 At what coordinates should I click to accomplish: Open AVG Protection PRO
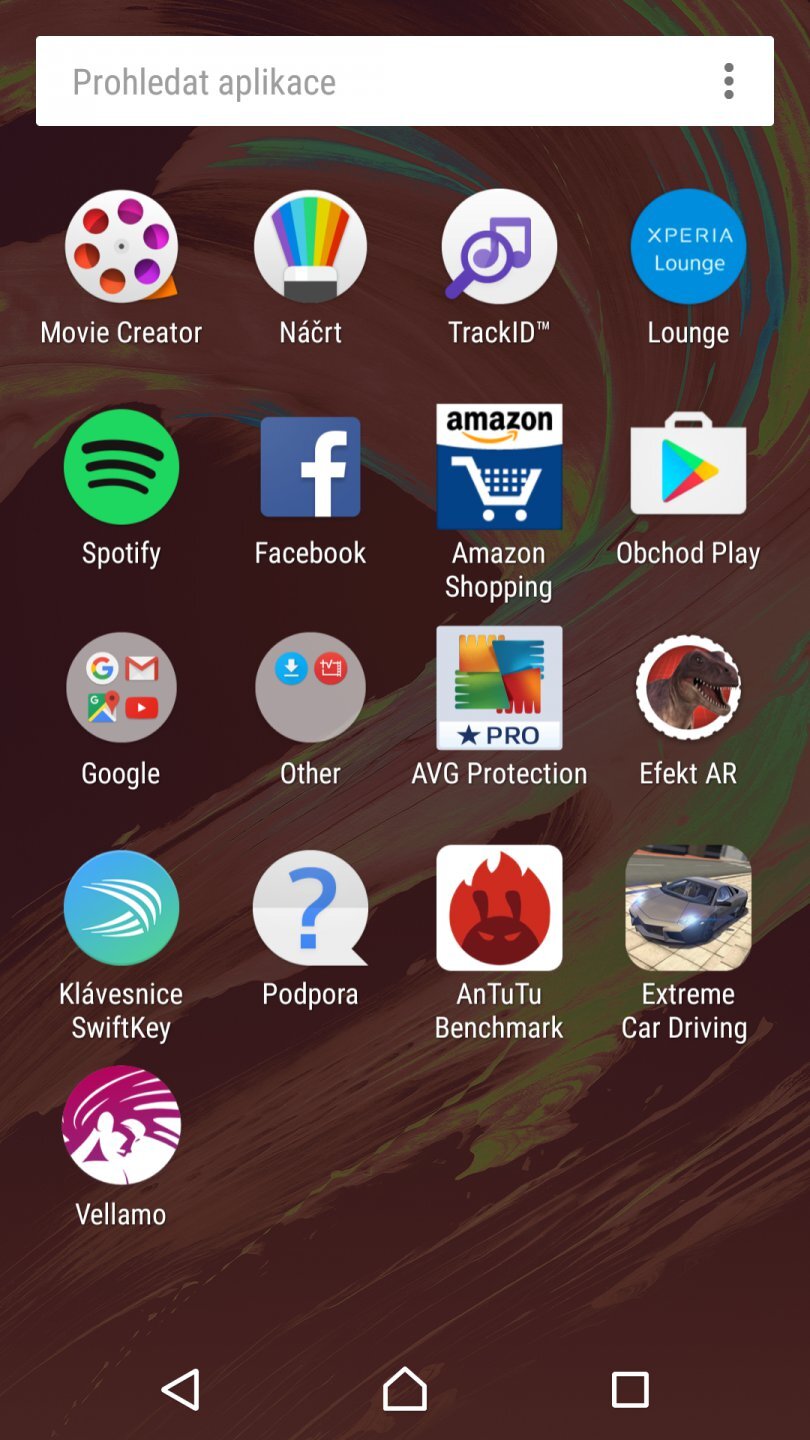click(x=499, y=688)
